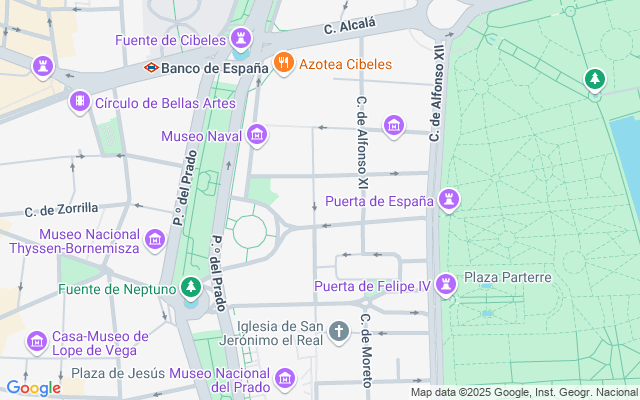Screen dimensions: 640x400
Task: Select the Fuente de Cibeles marker
Action: pyautogui.click(x=241, y=40)
